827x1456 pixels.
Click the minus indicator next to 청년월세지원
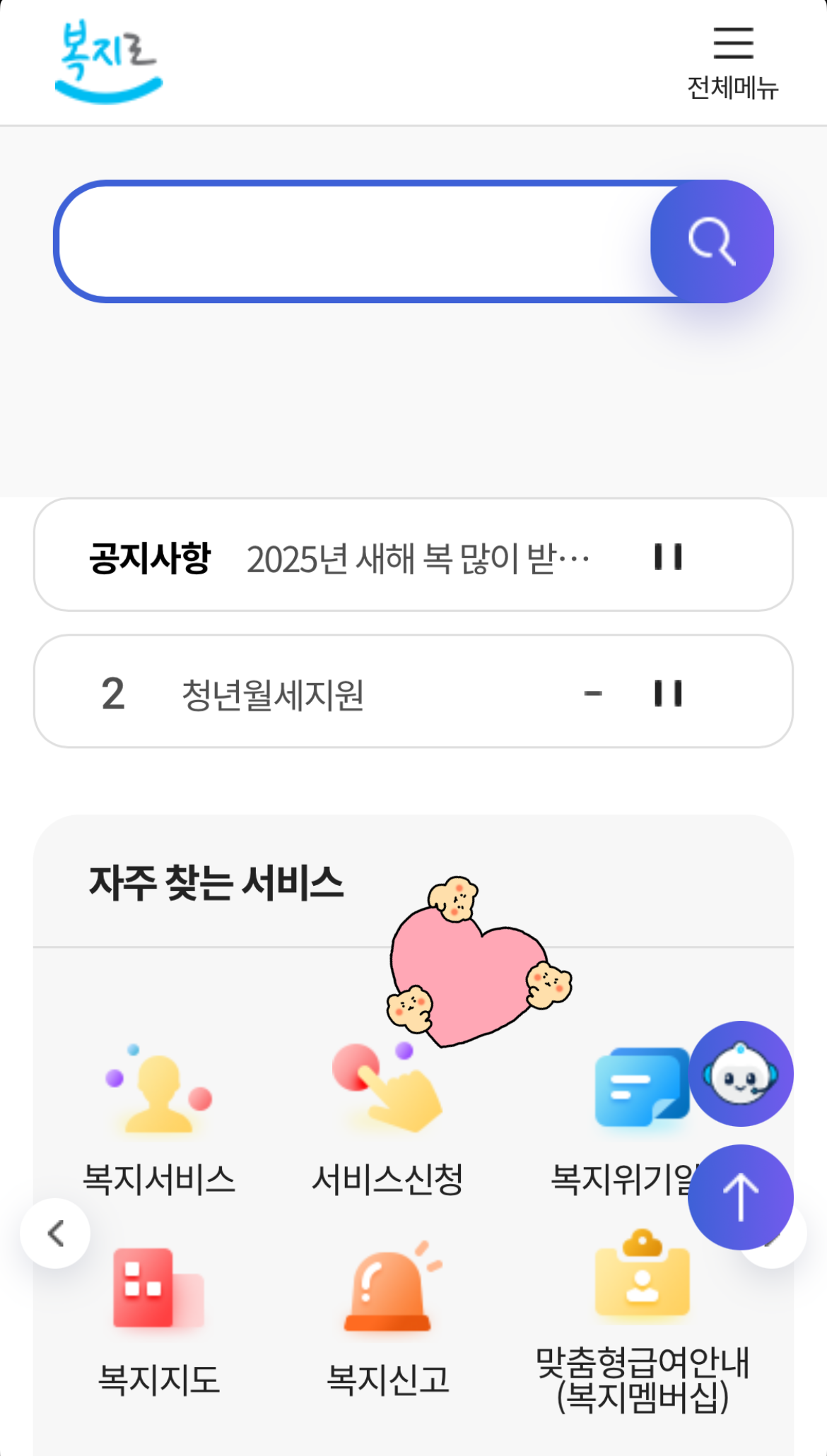[x=592, y=692]
